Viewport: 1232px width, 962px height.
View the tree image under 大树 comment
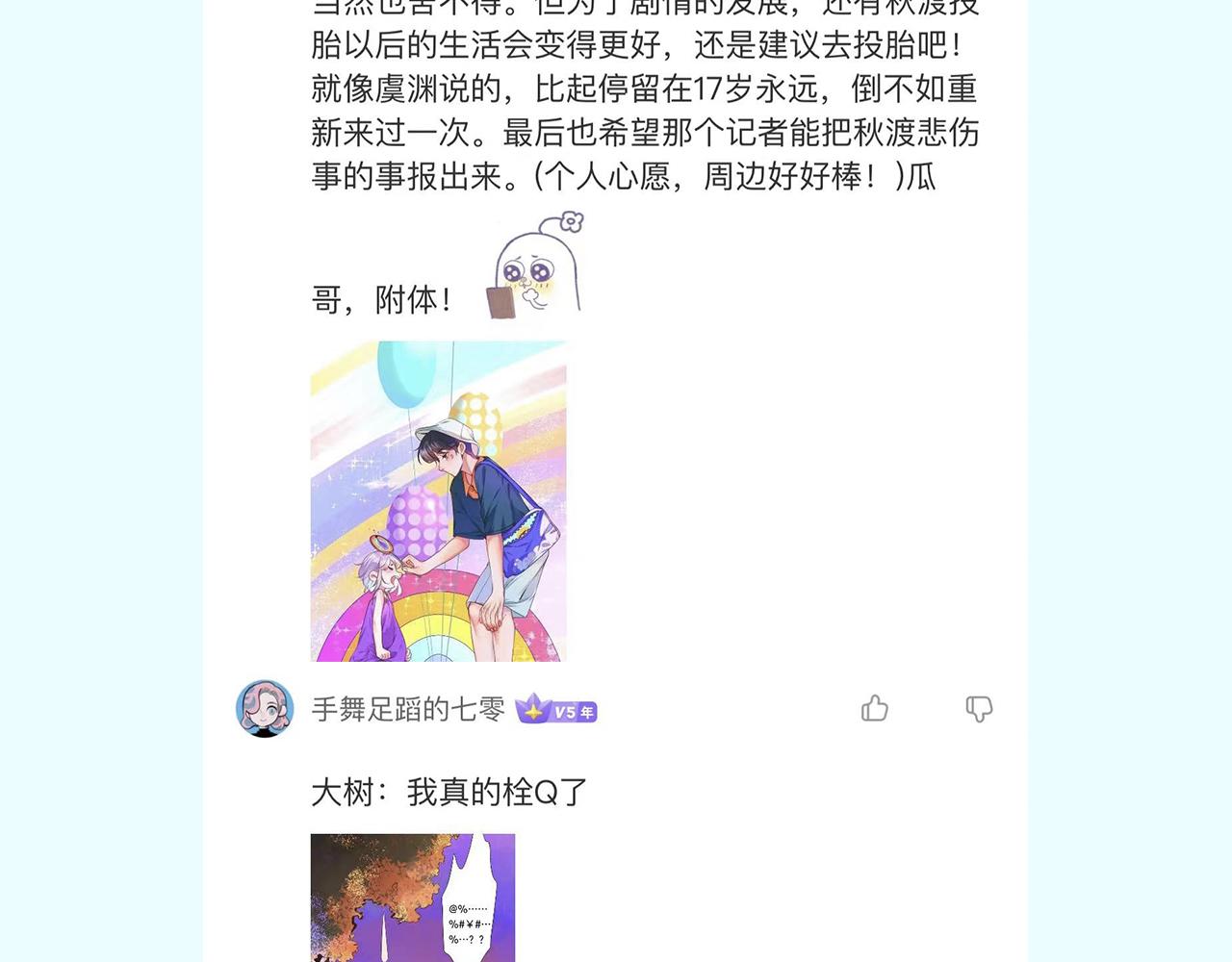(x=413, y=898)
